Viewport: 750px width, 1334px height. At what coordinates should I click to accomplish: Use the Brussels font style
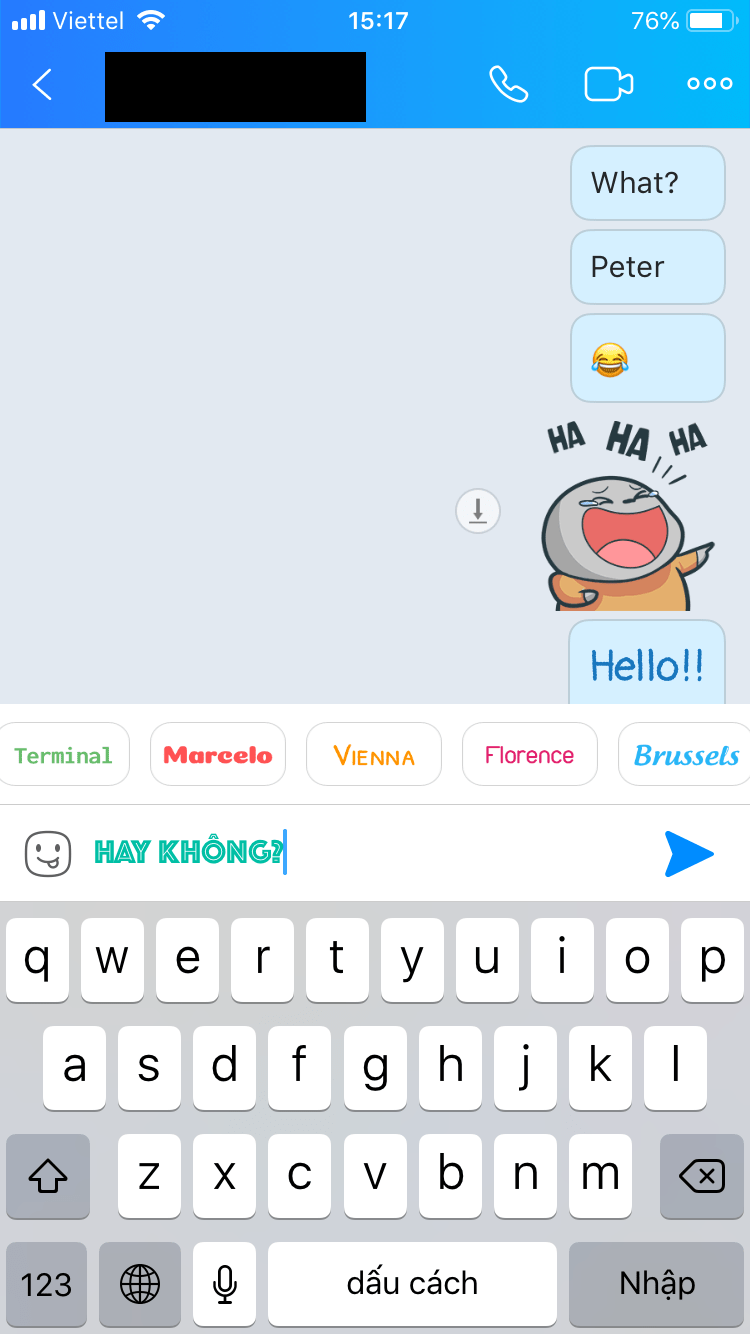(686, 755)
